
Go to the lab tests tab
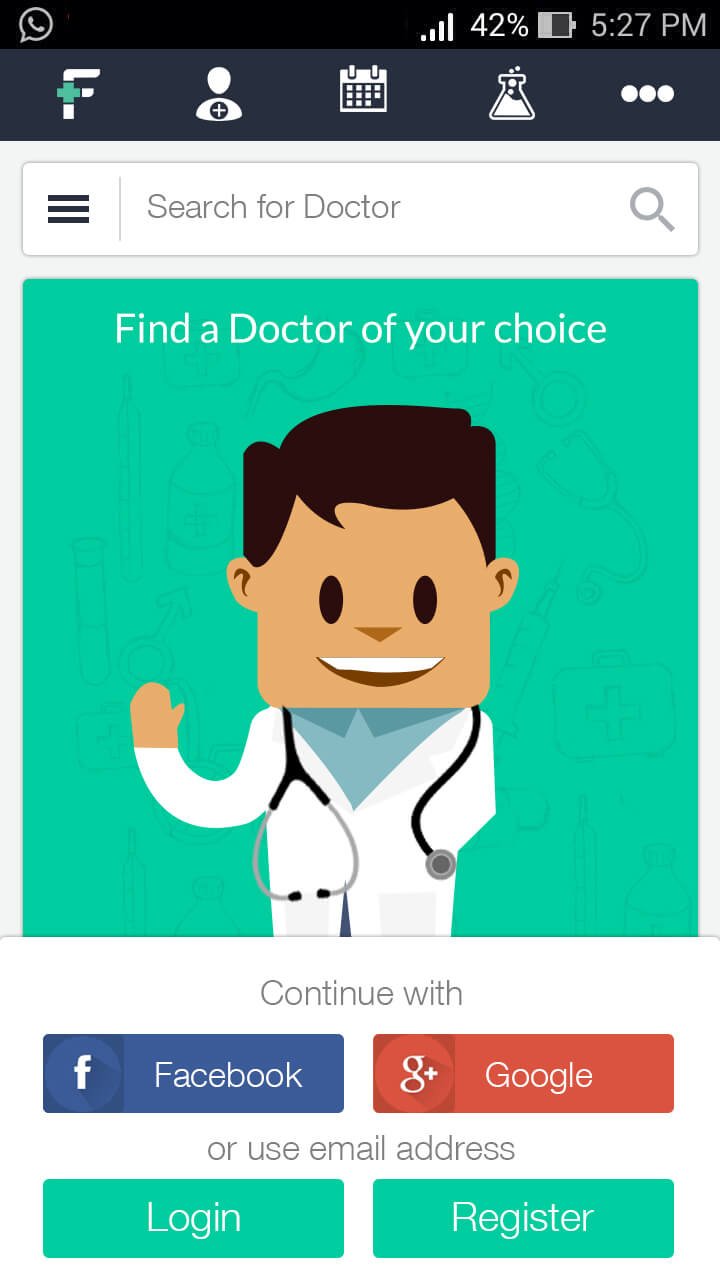pyautogui.click(x=511, y=94)
